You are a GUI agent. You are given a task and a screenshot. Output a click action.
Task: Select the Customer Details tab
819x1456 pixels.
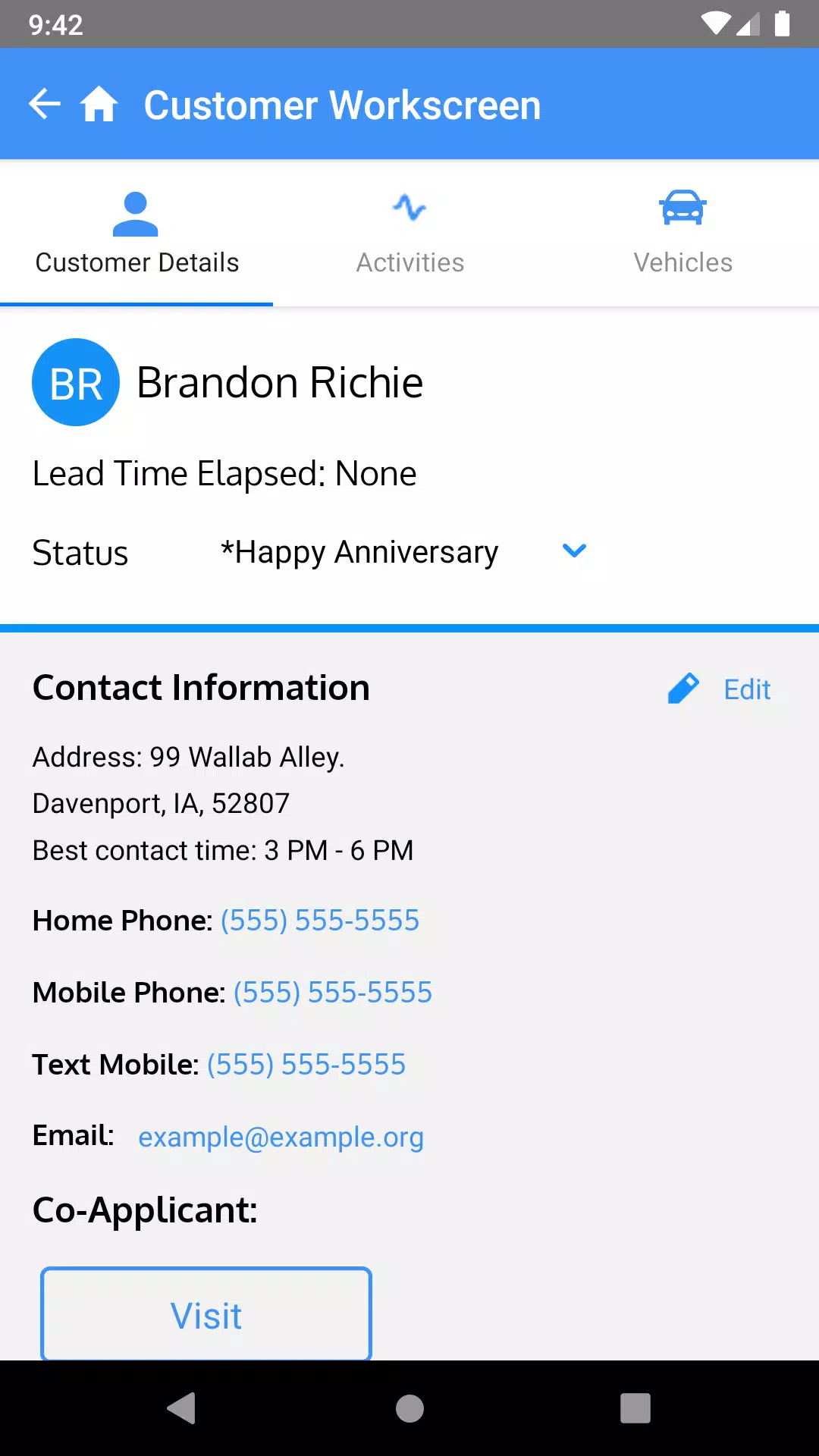pyautogui.click(x=136, y=234)
